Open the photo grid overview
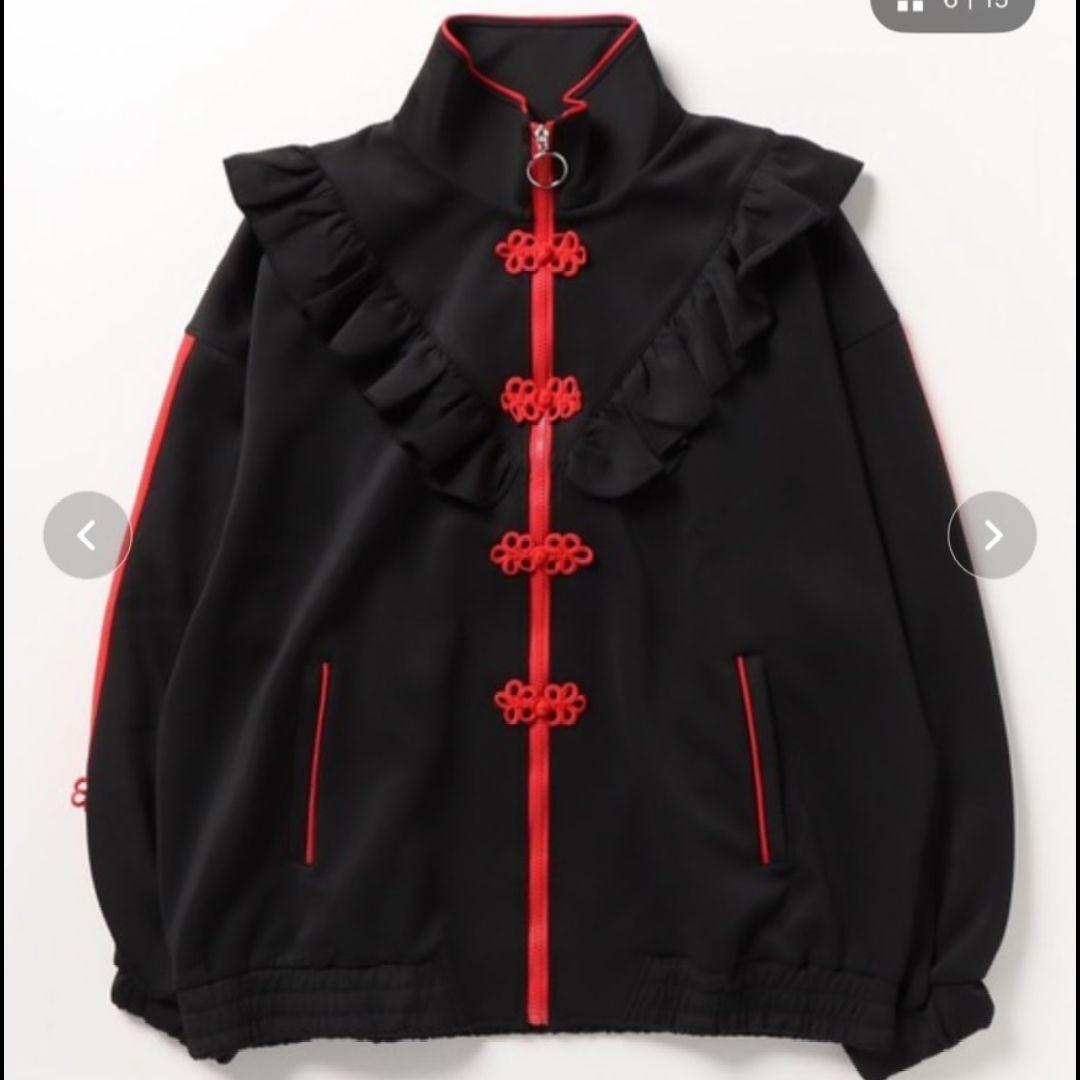The height and width of the screenshot is (1080, 1080). [x=910, y=5]
